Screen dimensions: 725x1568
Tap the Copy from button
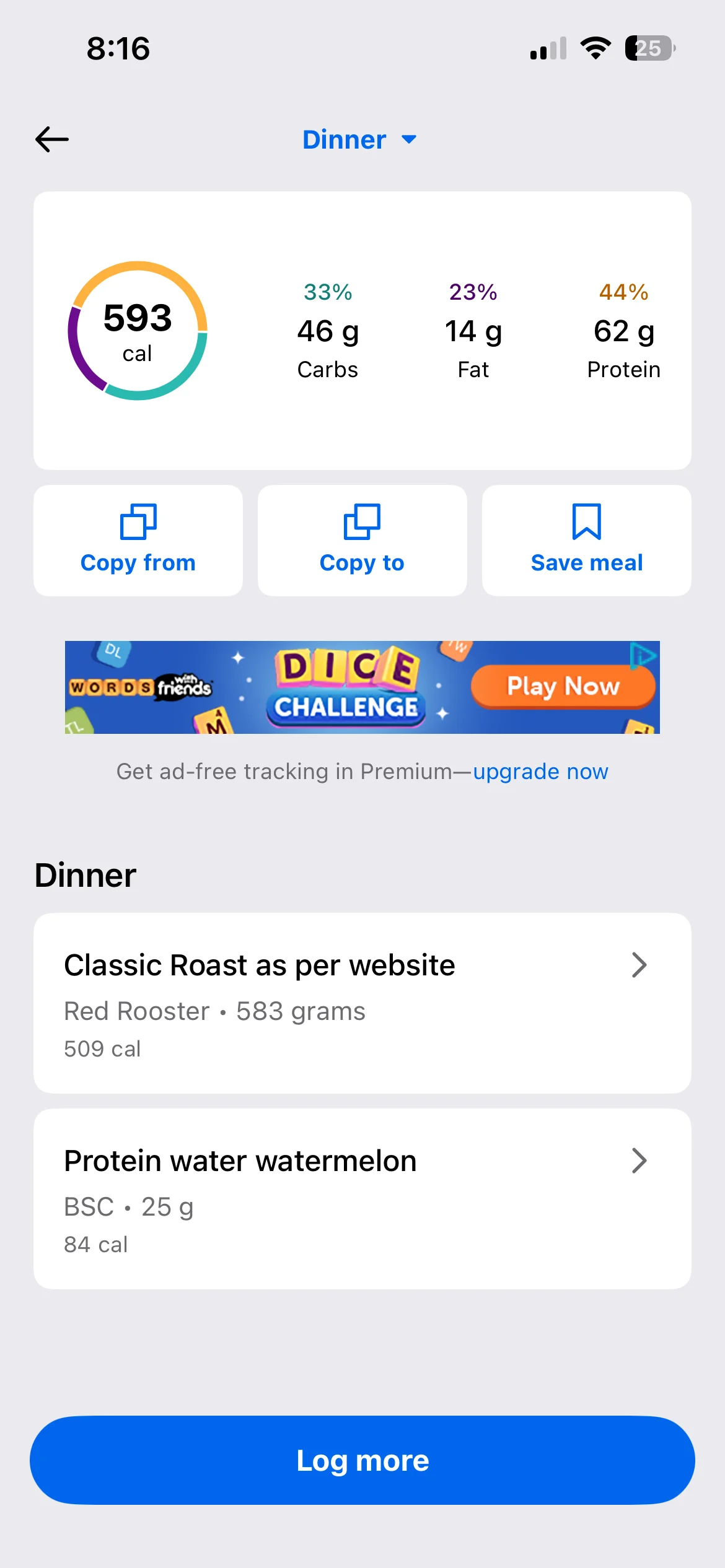tap(138, 541)
